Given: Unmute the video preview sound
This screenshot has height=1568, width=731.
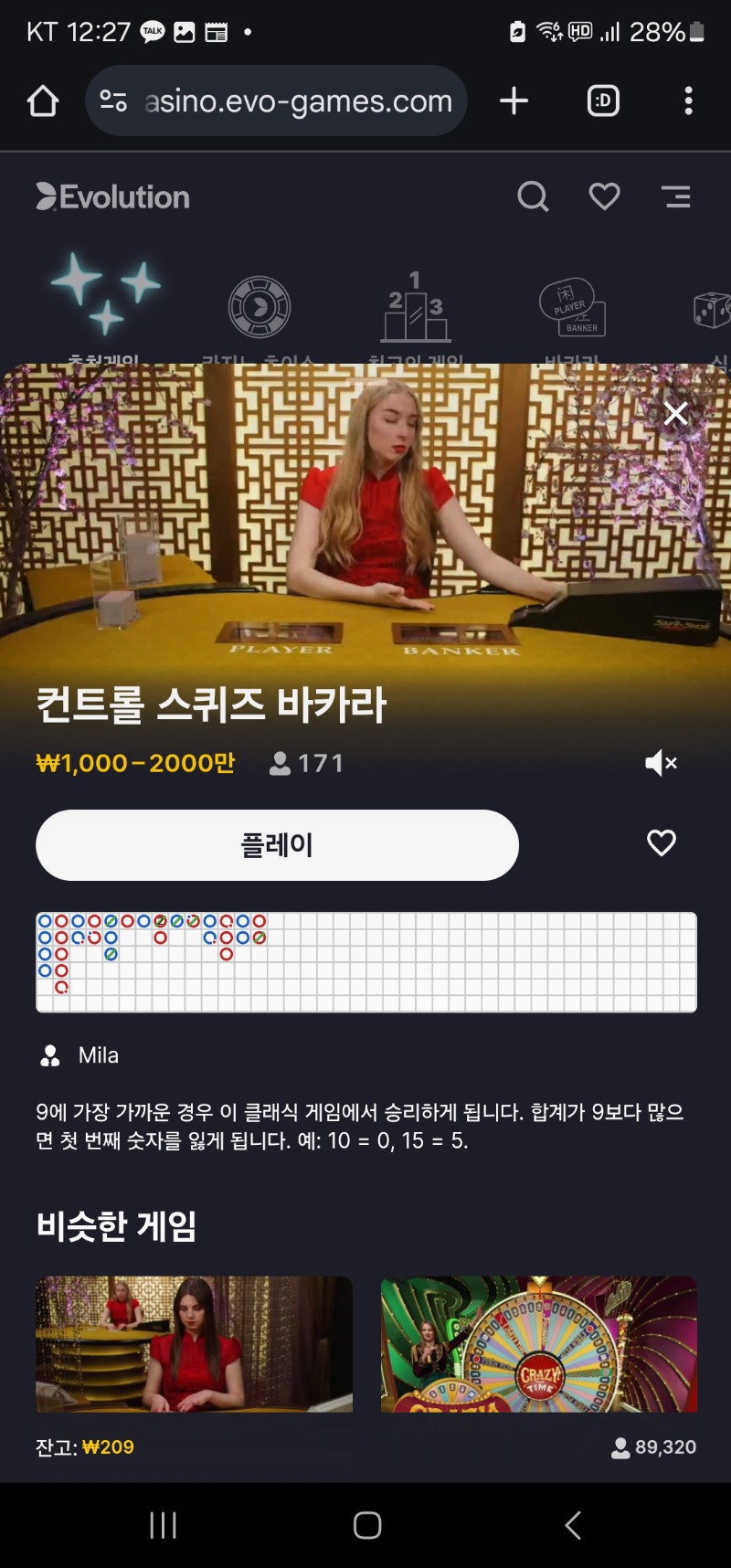Looking at the screenshot, I should (x=661, y=763).
